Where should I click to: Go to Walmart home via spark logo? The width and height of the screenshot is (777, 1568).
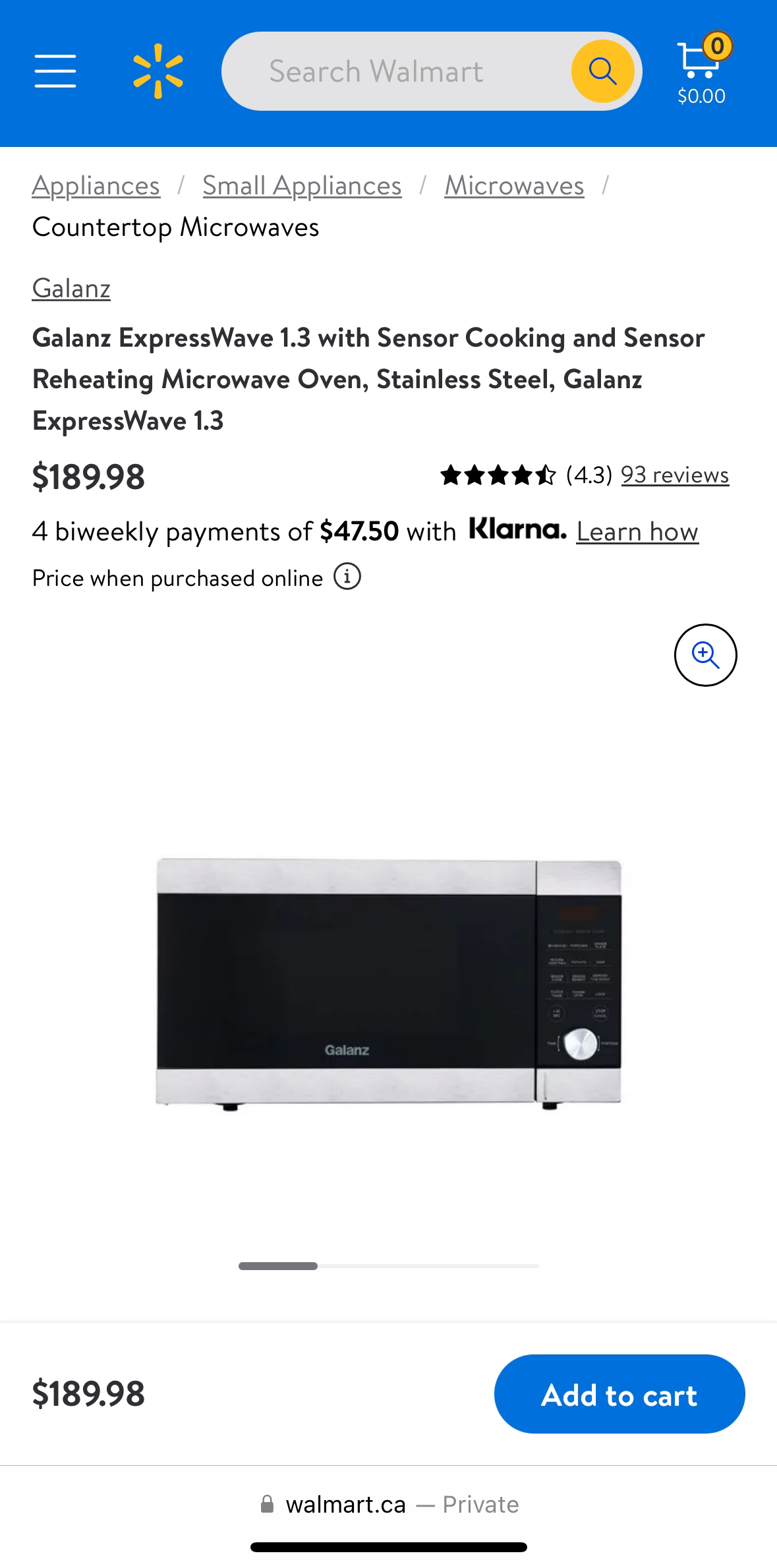[158, 71]
